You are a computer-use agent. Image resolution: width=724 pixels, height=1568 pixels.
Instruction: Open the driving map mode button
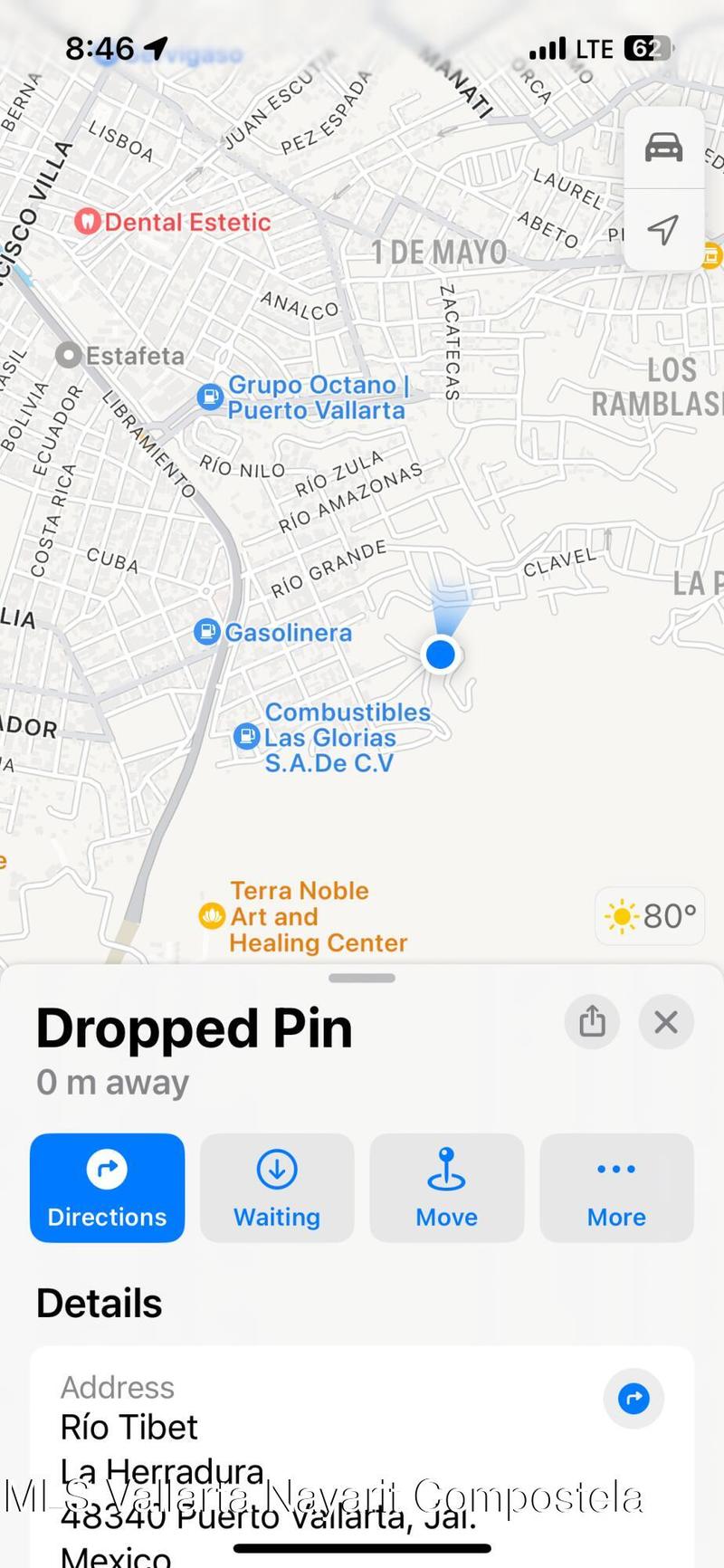click(663, 148)
